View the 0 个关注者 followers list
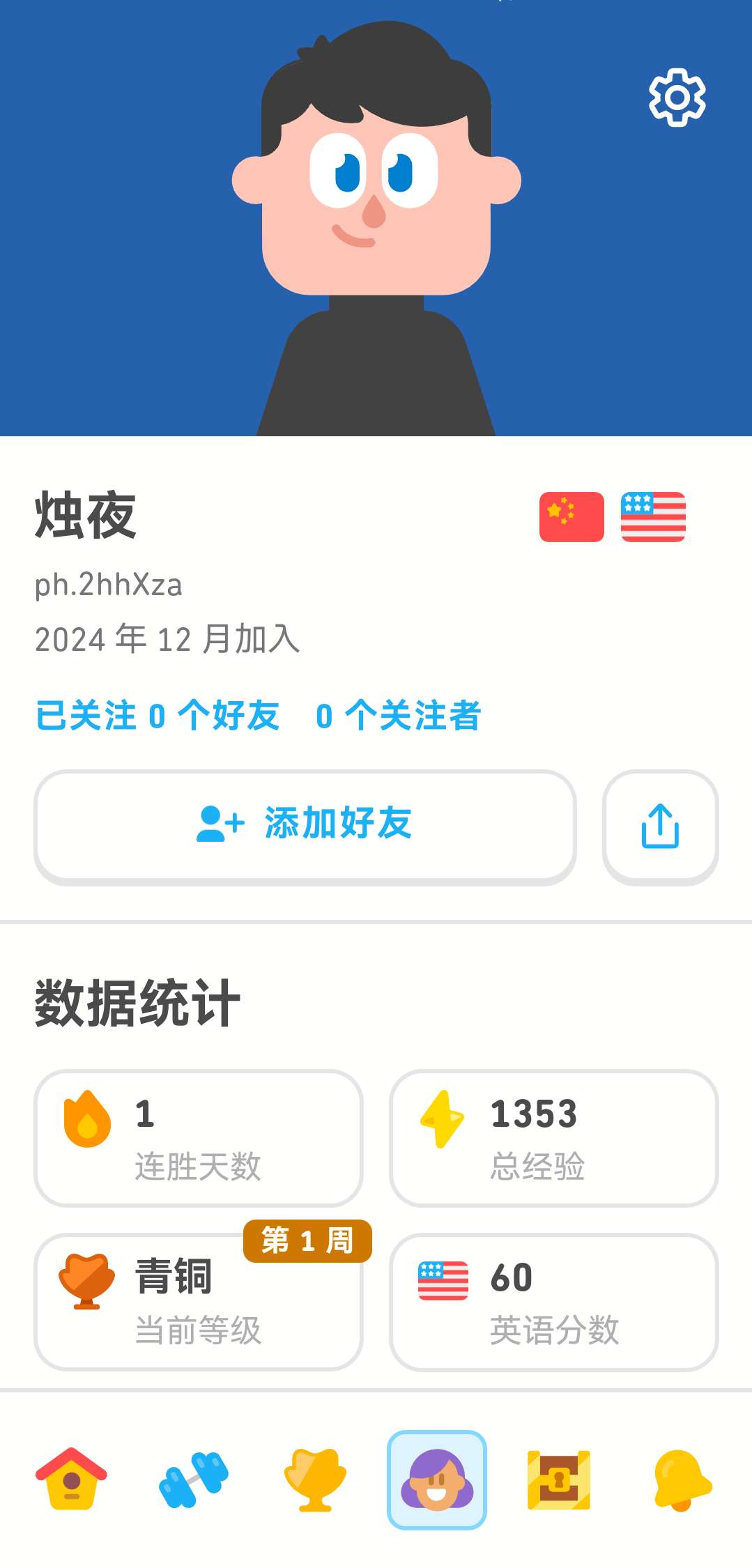 pyautogui.click(x=398, y=716)
